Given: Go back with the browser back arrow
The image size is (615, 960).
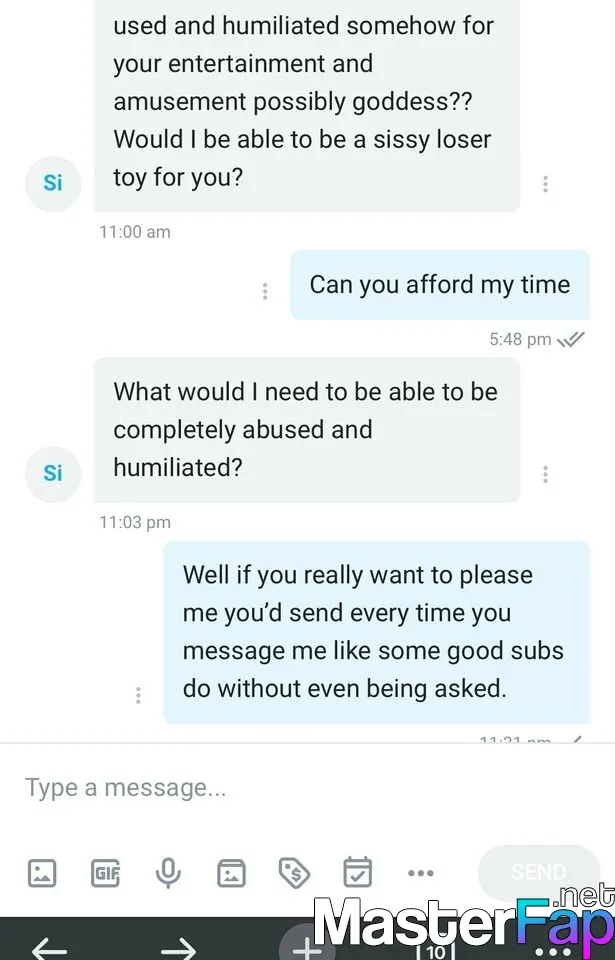Looking at the screenshot, I should click(49, 946).
